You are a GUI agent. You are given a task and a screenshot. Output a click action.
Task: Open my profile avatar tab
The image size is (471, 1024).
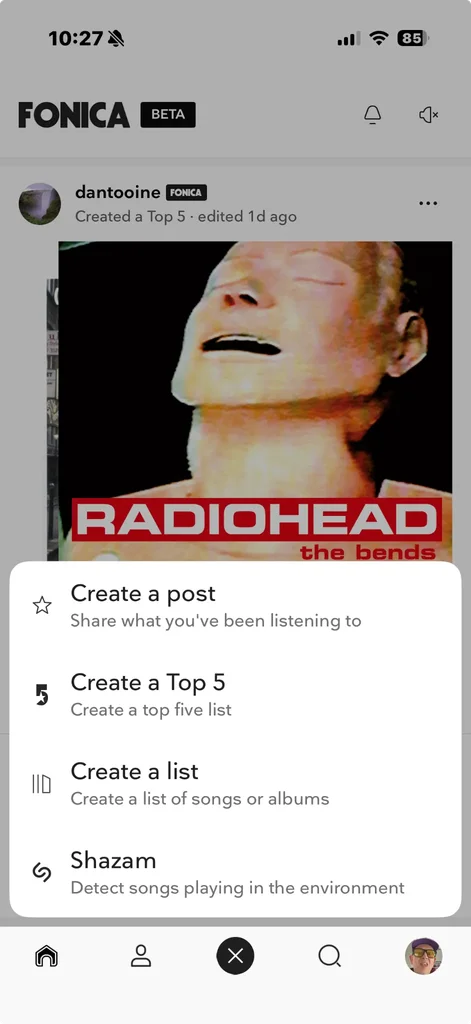pos(423,956)
